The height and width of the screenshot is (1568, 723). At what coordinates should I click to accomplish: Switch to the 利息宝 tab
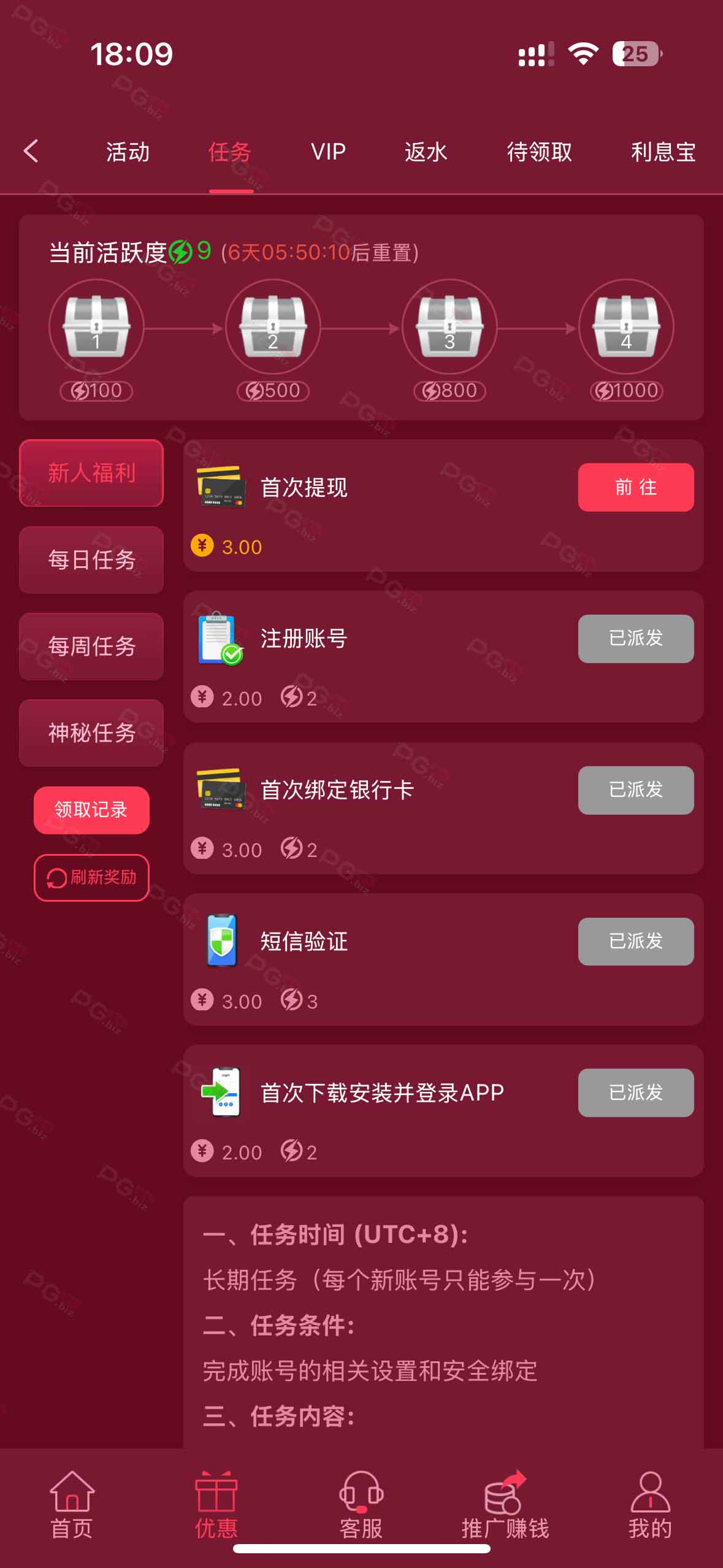point(664,152)
